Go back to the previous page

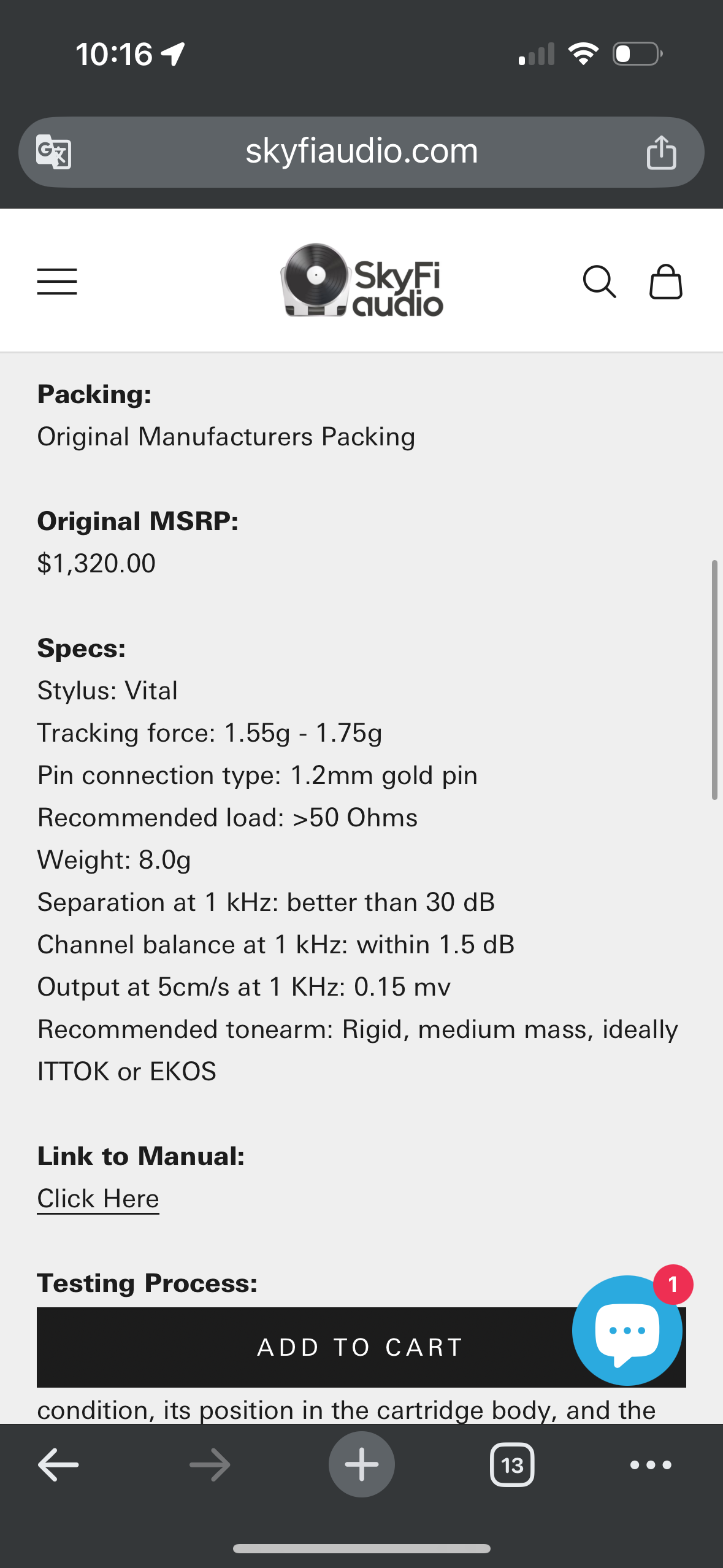[58, 1465]
